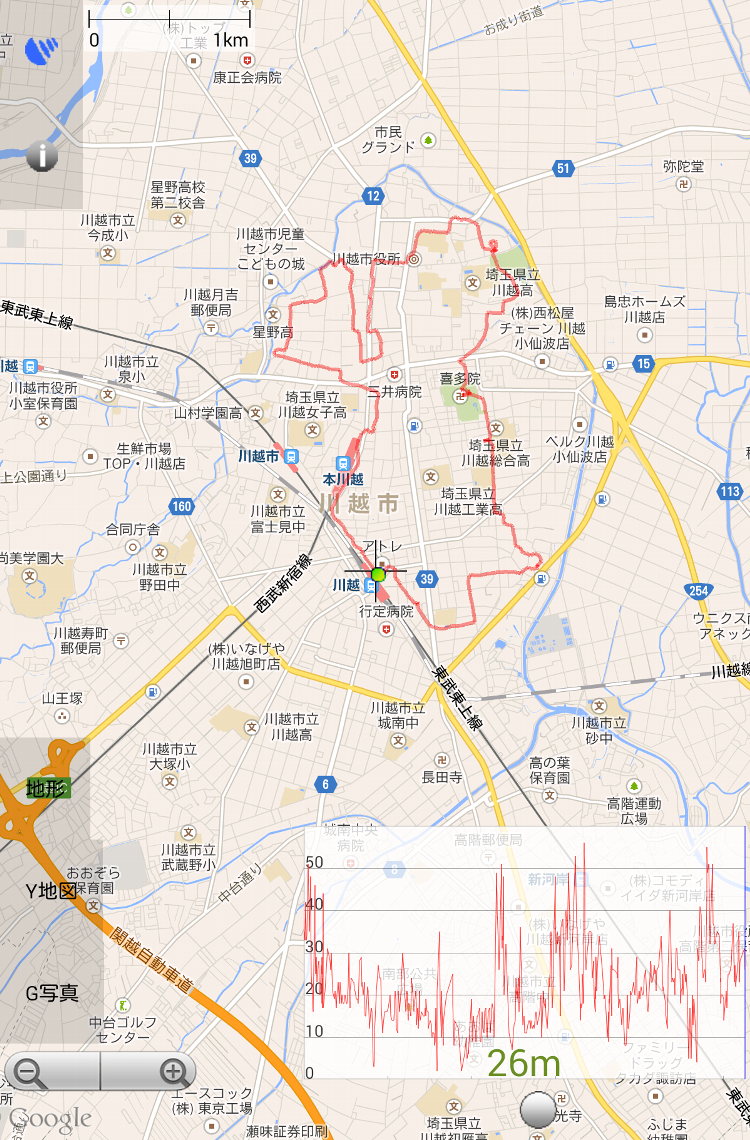Switch to the 地形 terrain map
The image size is (750, 1140).
[x=45, y=789]
